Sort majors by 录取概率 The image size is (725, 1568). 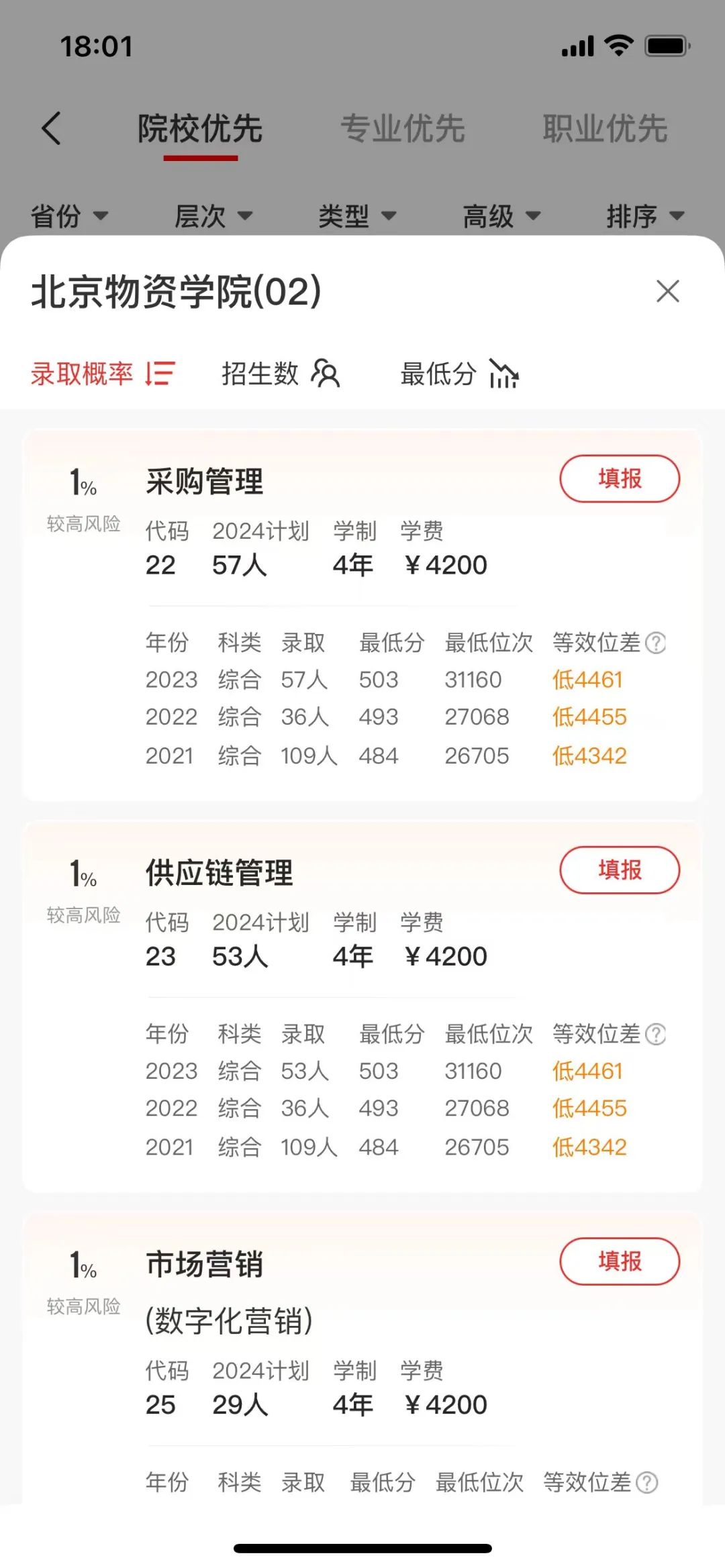pyautogui.click(x=103, y=374)
